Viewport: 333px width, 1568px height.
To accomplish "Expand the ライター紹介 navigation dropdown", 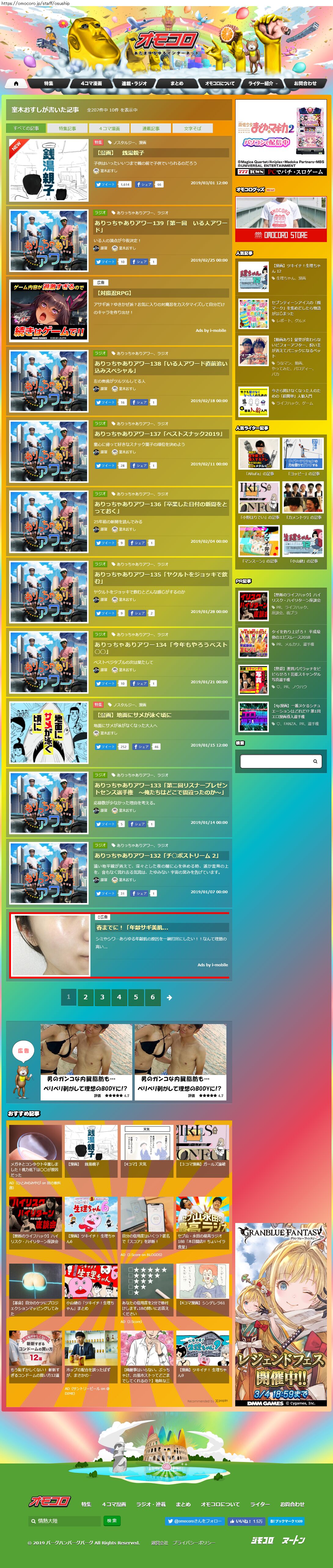I will (x=262, y=83).
